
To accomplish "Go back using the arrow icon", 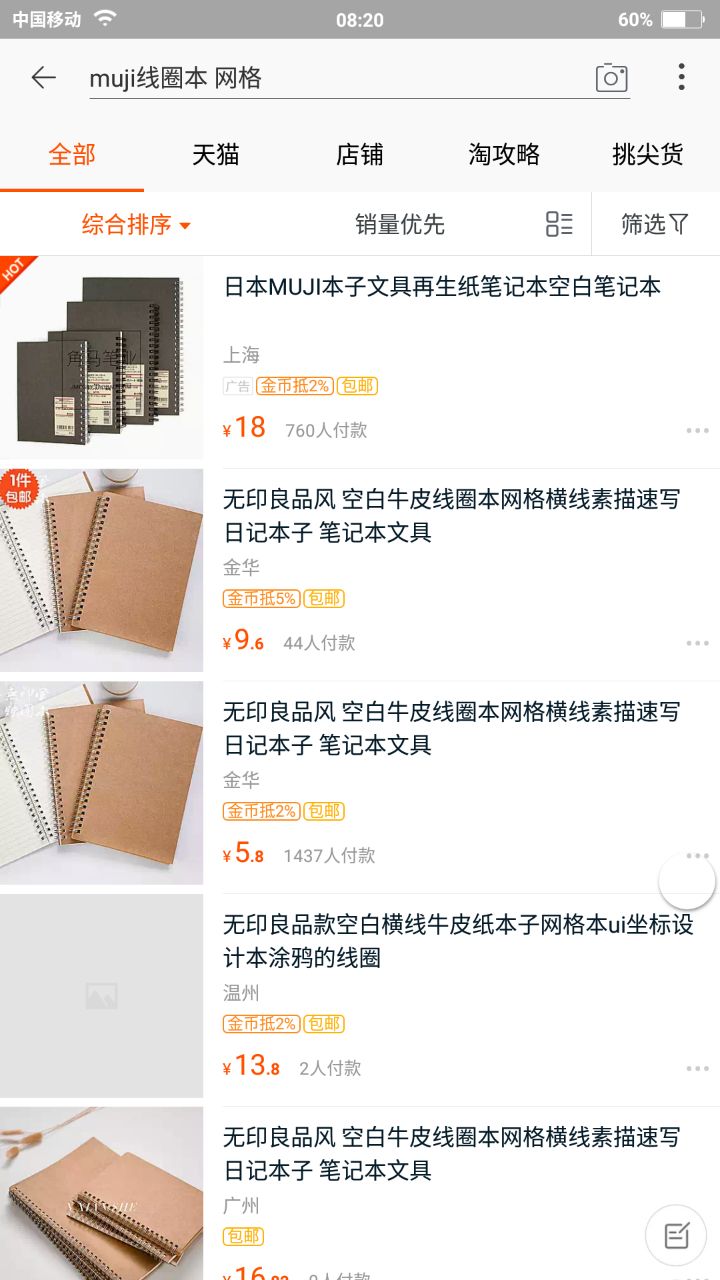I will (x=43, y=78).
